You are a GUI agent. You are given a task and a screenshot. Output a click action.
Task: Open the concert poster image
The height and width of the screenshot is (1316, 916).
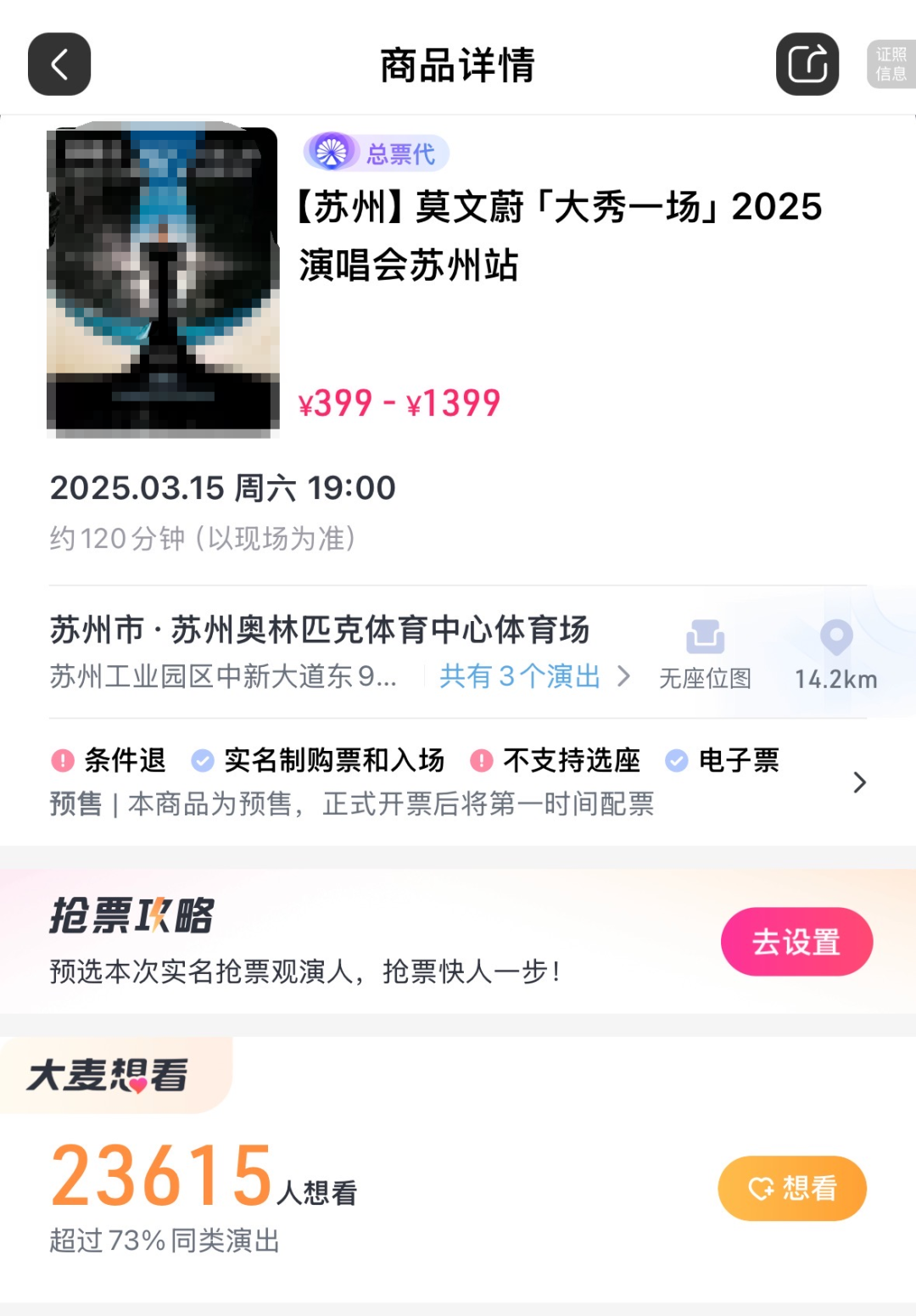[x=163, y=280]
